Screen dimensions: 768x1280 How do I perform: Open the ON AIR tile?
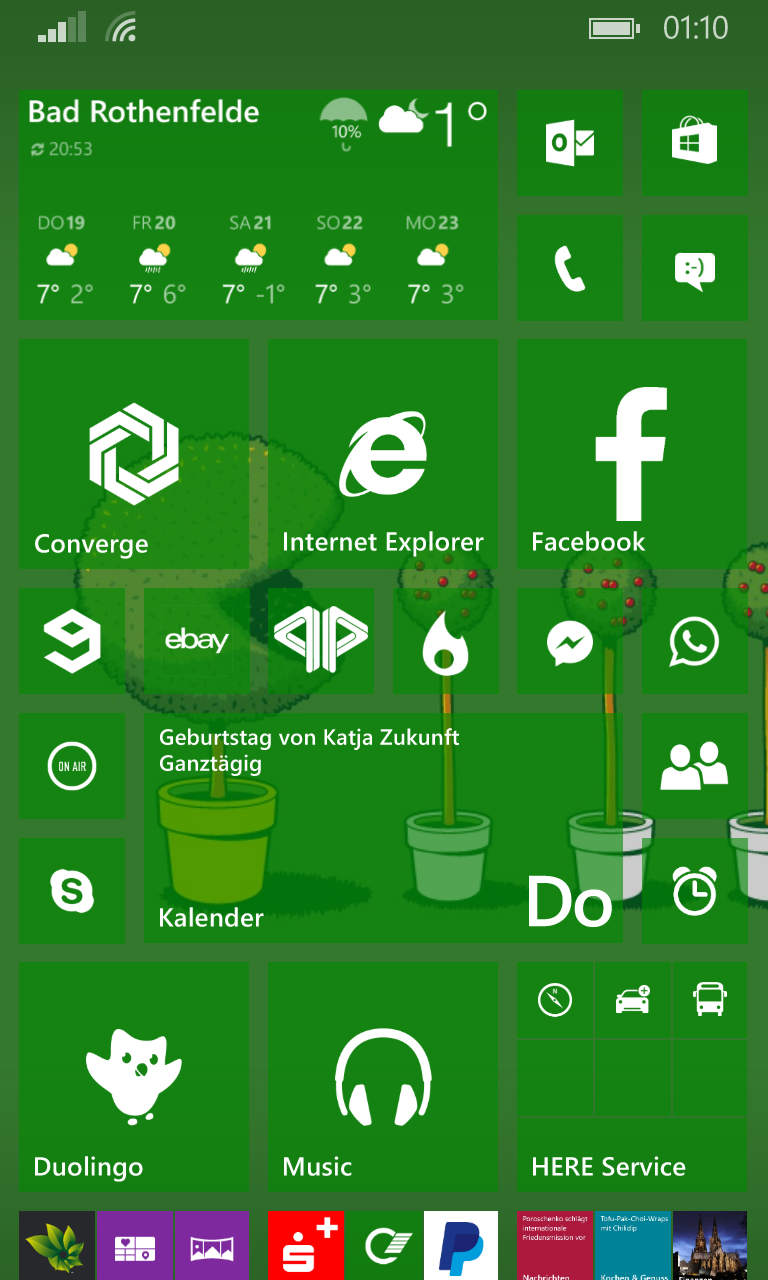[72, 766]
